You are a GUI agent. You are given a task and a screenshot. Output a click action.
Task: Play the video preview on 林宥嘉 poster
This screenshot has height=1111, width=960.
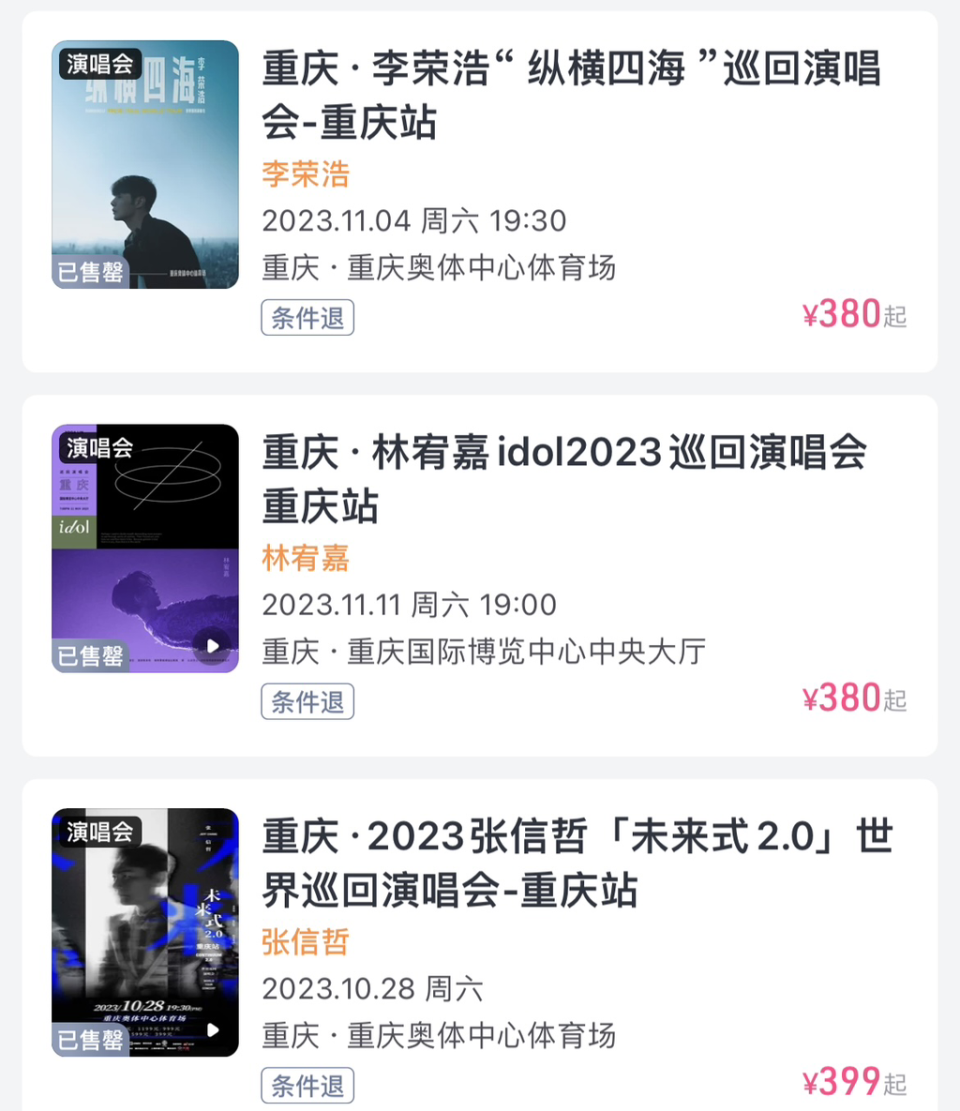[212, 646]
